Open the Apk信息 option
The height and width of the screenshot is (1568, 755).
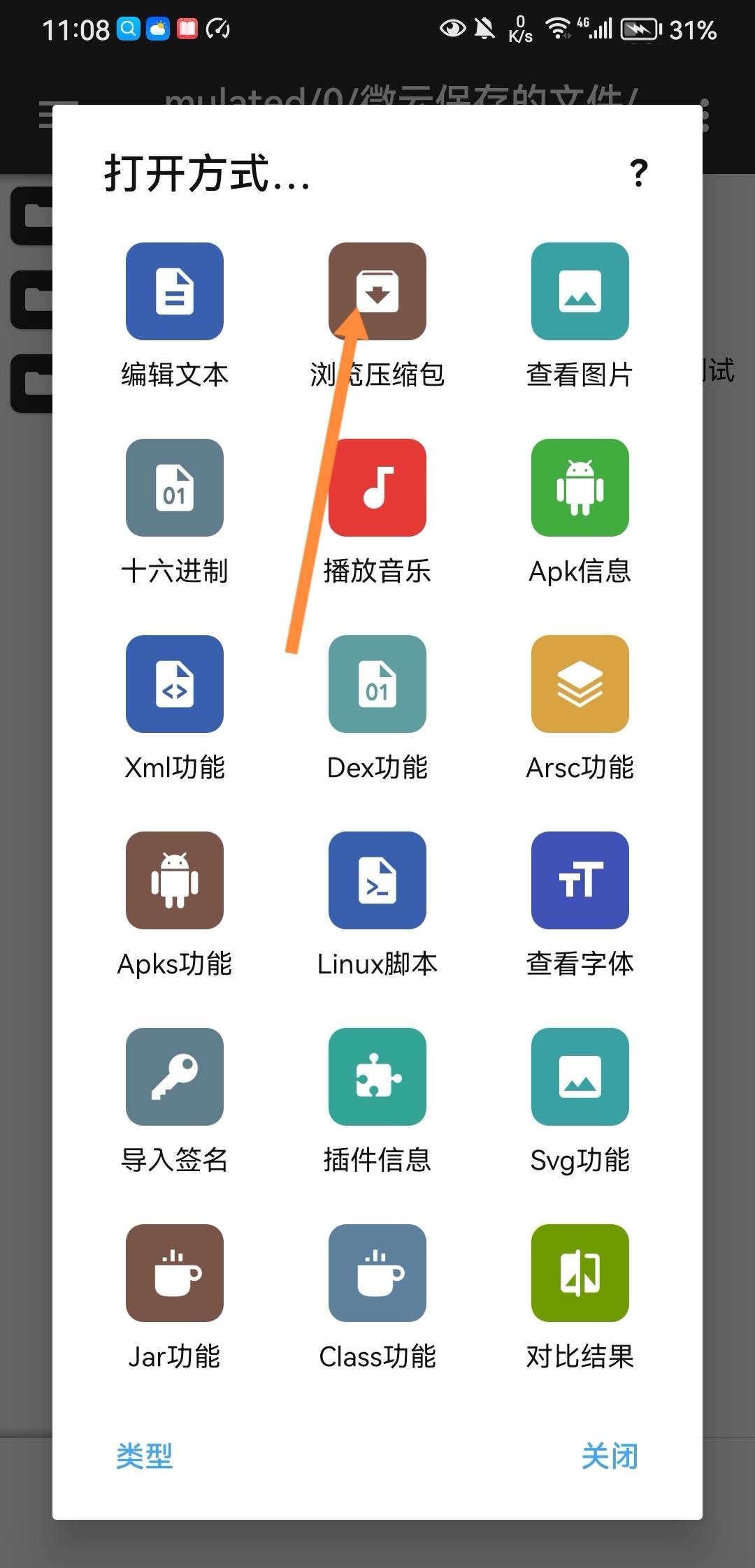pos(580,488)
